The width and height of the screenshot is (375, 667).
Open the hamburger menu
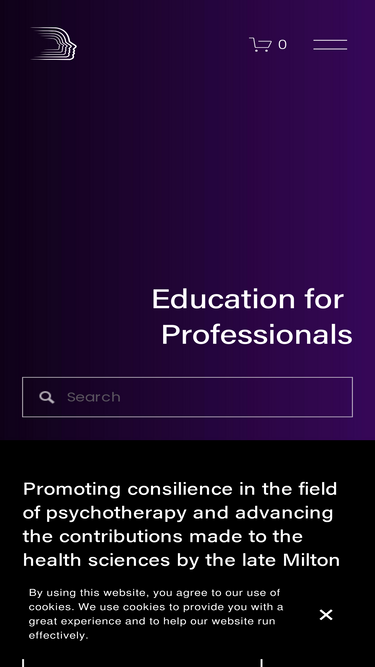(x=330, y=45)
